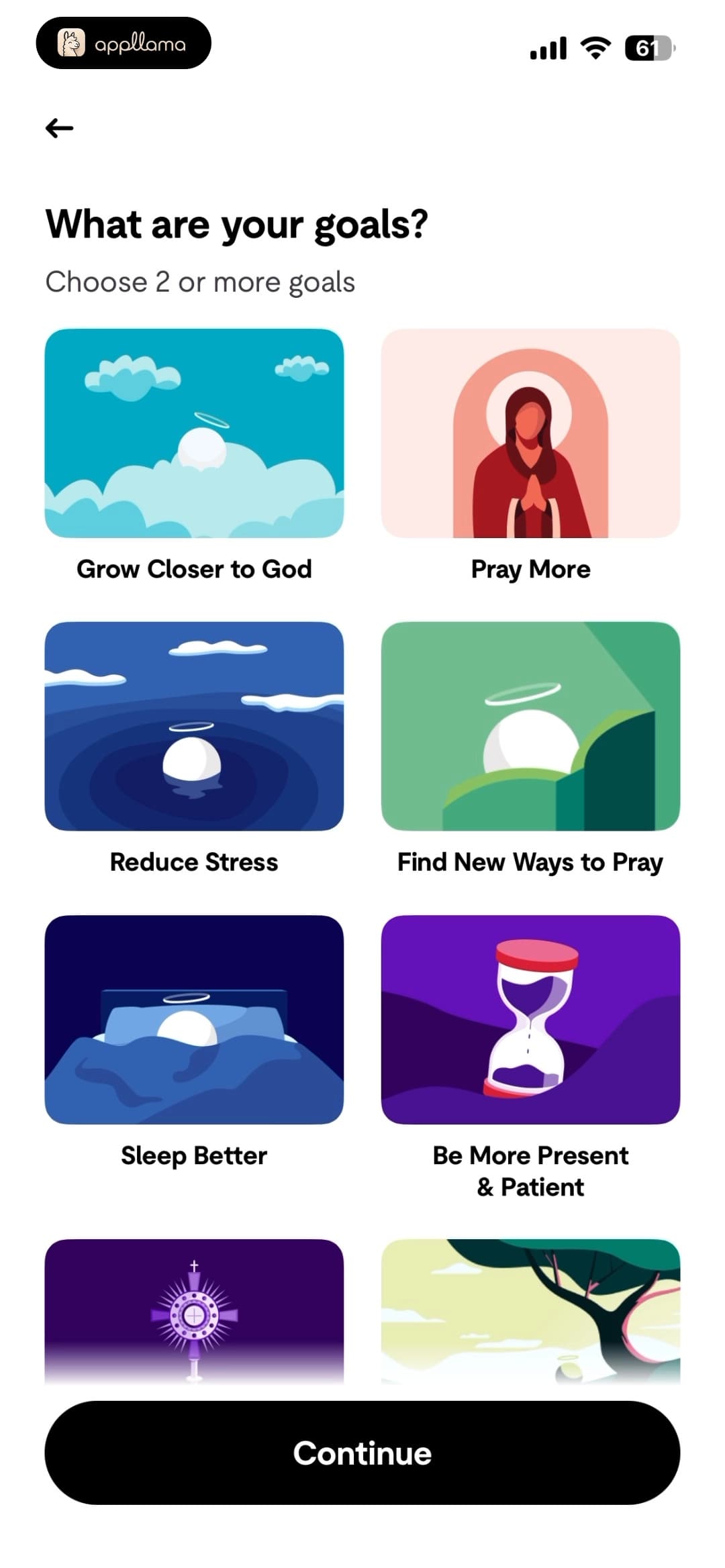Go back with the arrow icon

click(60, 127)
